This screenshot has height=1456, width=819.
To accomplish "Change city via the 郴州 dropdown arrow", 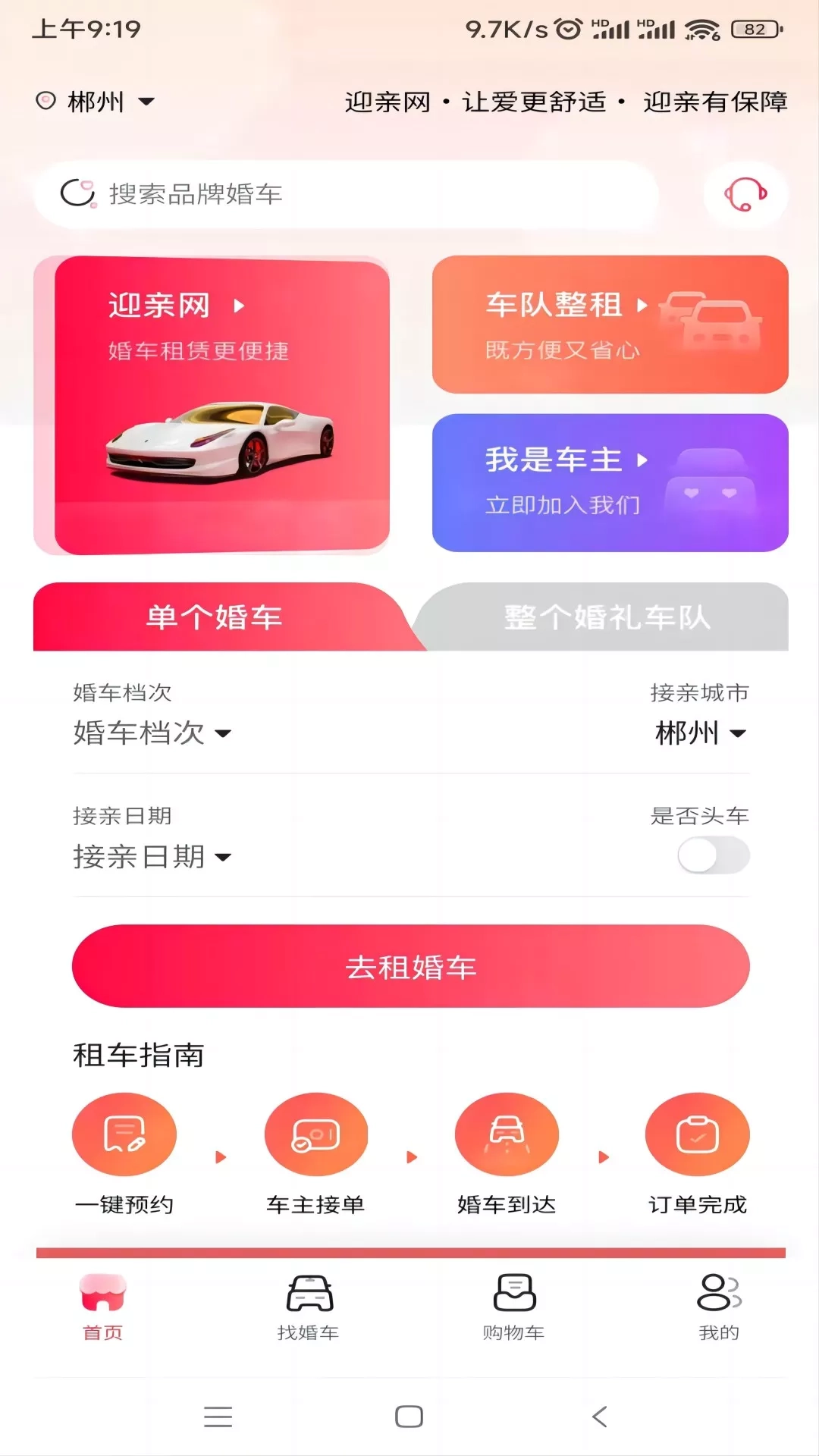I will [739, 733].
